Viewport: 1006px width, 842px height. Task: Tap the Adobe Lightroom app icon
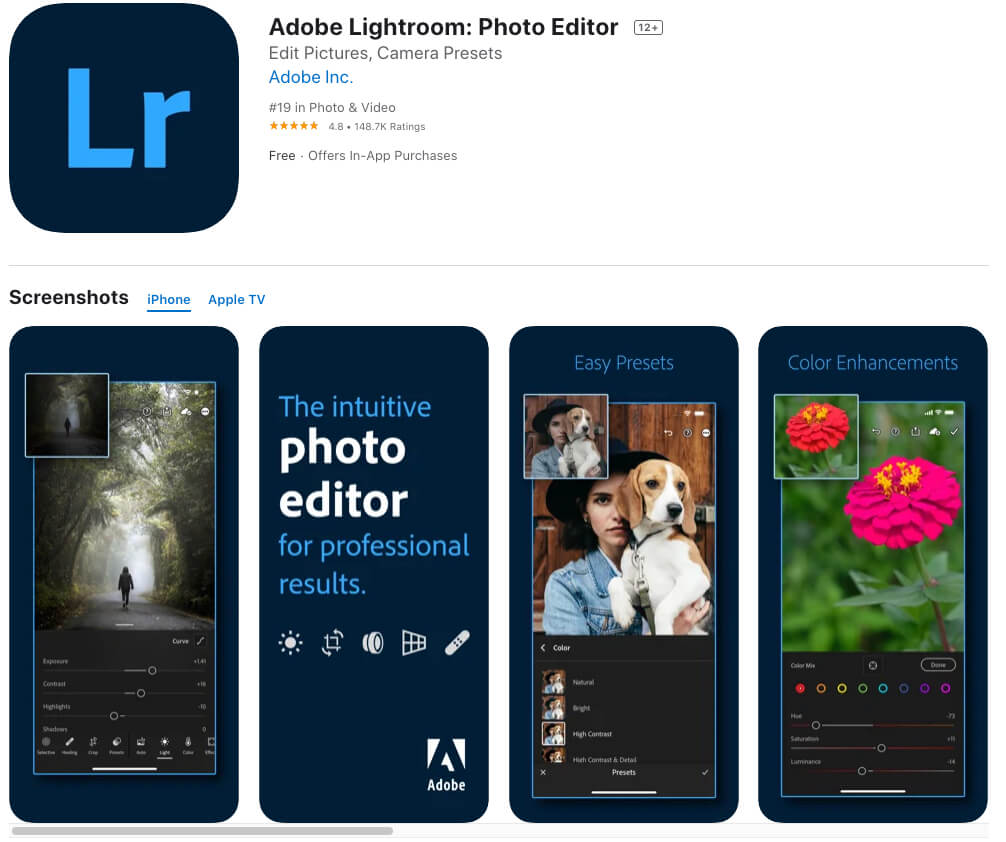(124, 118)
